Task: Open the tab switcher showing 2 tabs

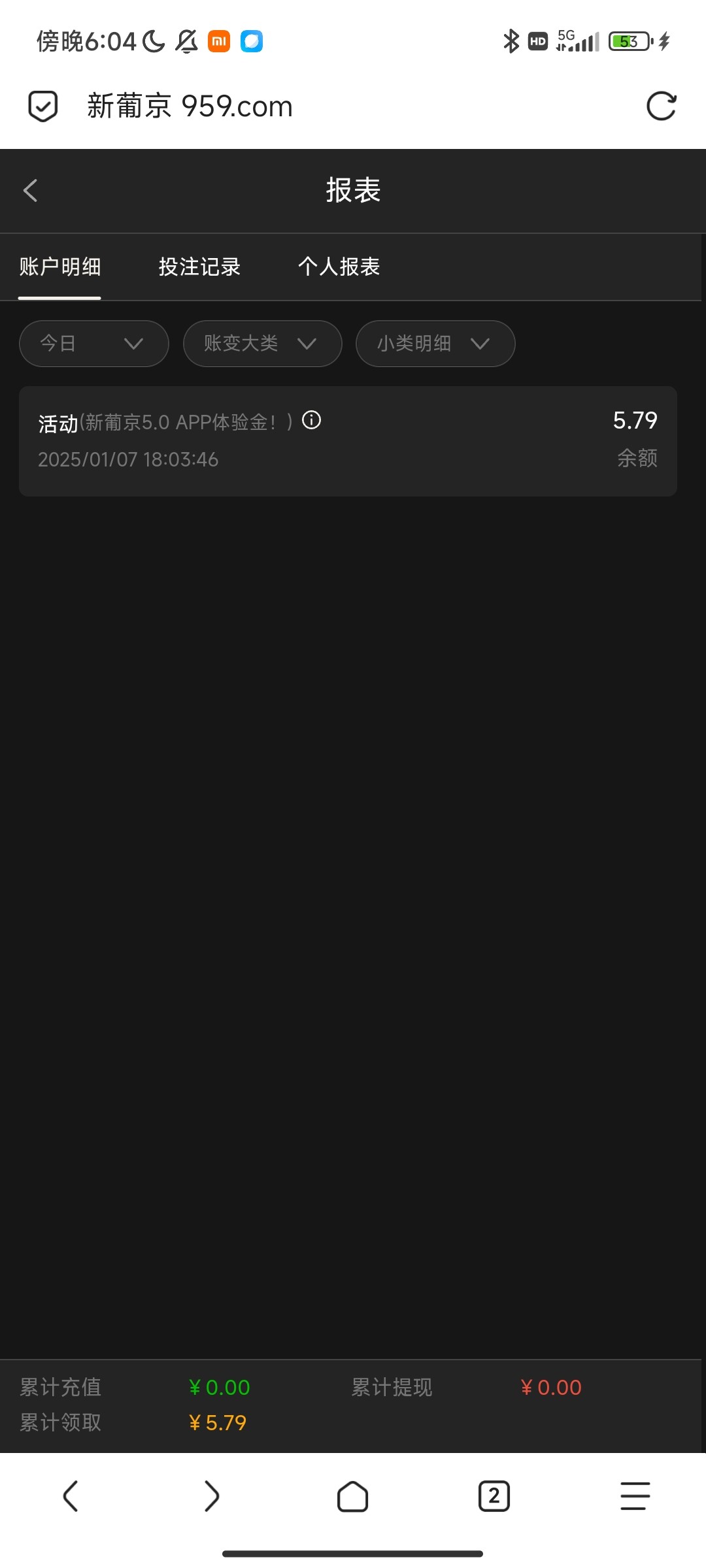Action: 494,1496
